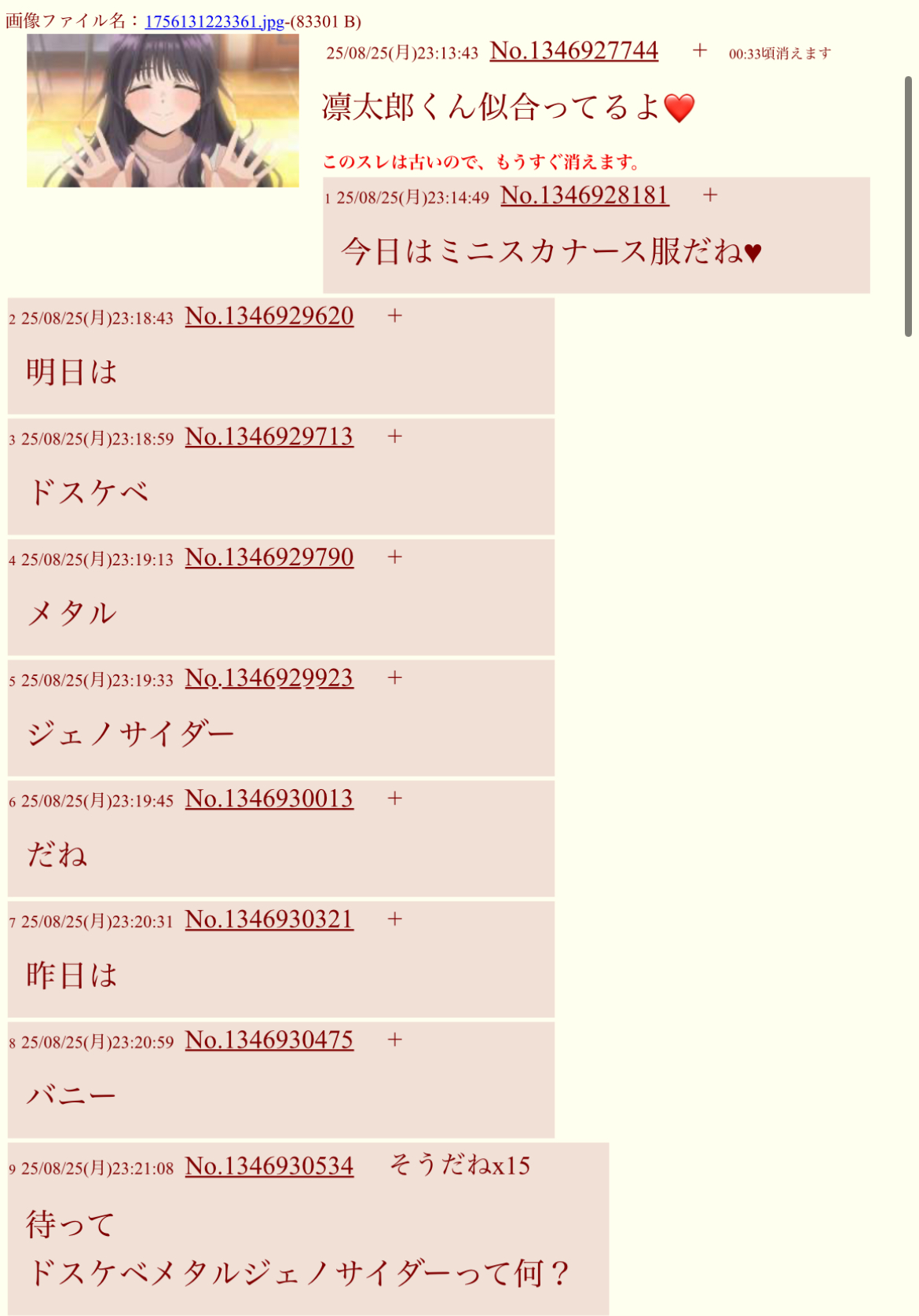Viewport: 919px width, 1316px height.
Task: Tap the plus next to No.1346929923
Action: tap(394, 678)
